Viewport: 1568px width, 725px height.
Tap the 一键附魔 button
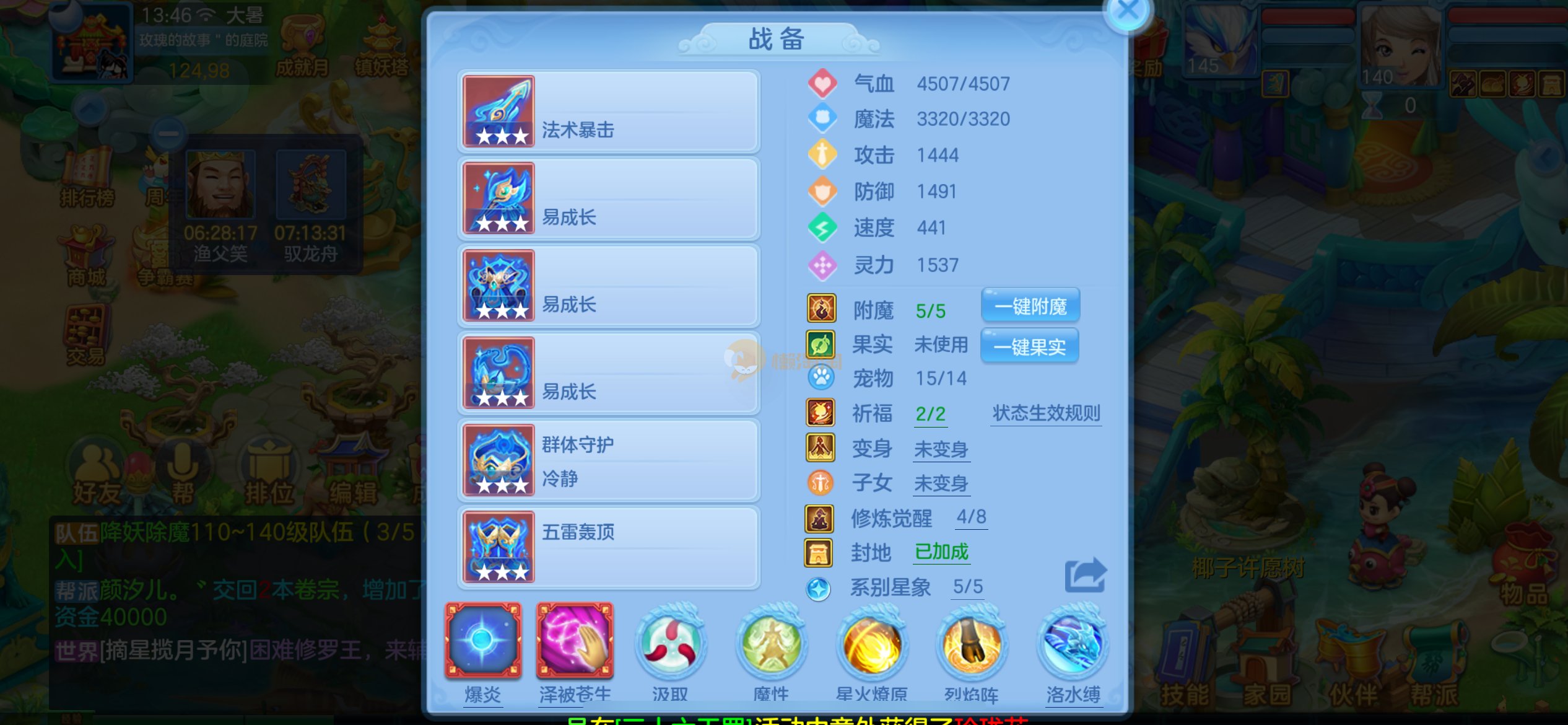coord(1030,306)
